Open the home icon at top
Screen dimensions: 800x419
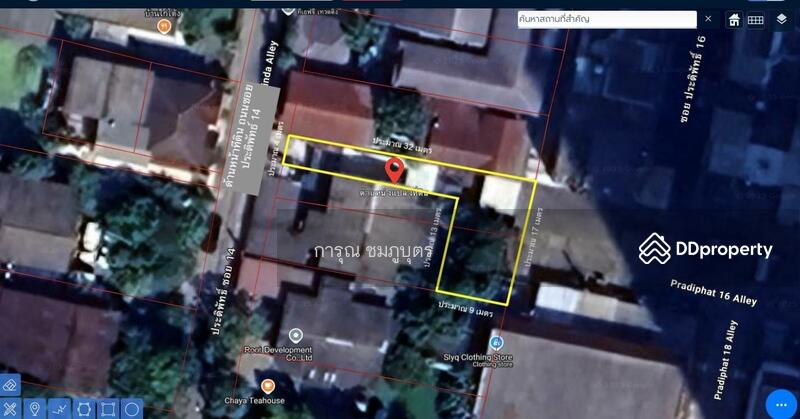734,19
